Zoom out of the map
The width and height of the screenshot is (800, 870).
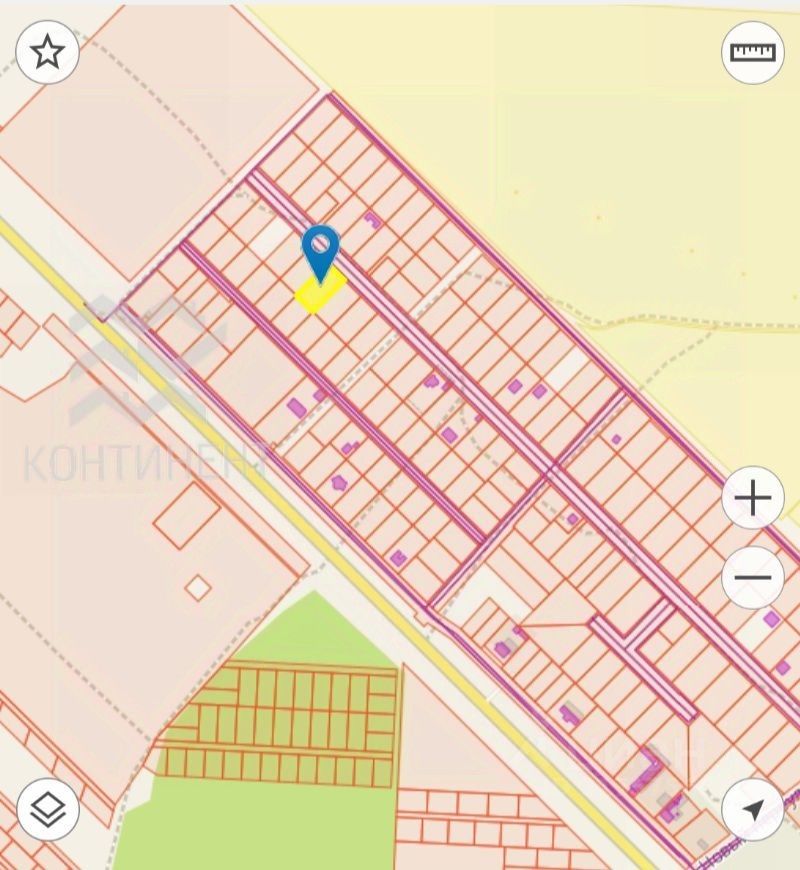click(752, 578)
